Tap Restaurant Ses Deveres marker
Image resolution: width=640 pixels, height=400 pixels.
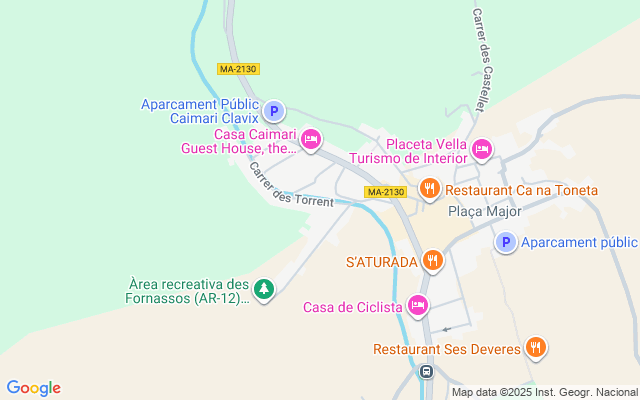click(x=536, y=348)
